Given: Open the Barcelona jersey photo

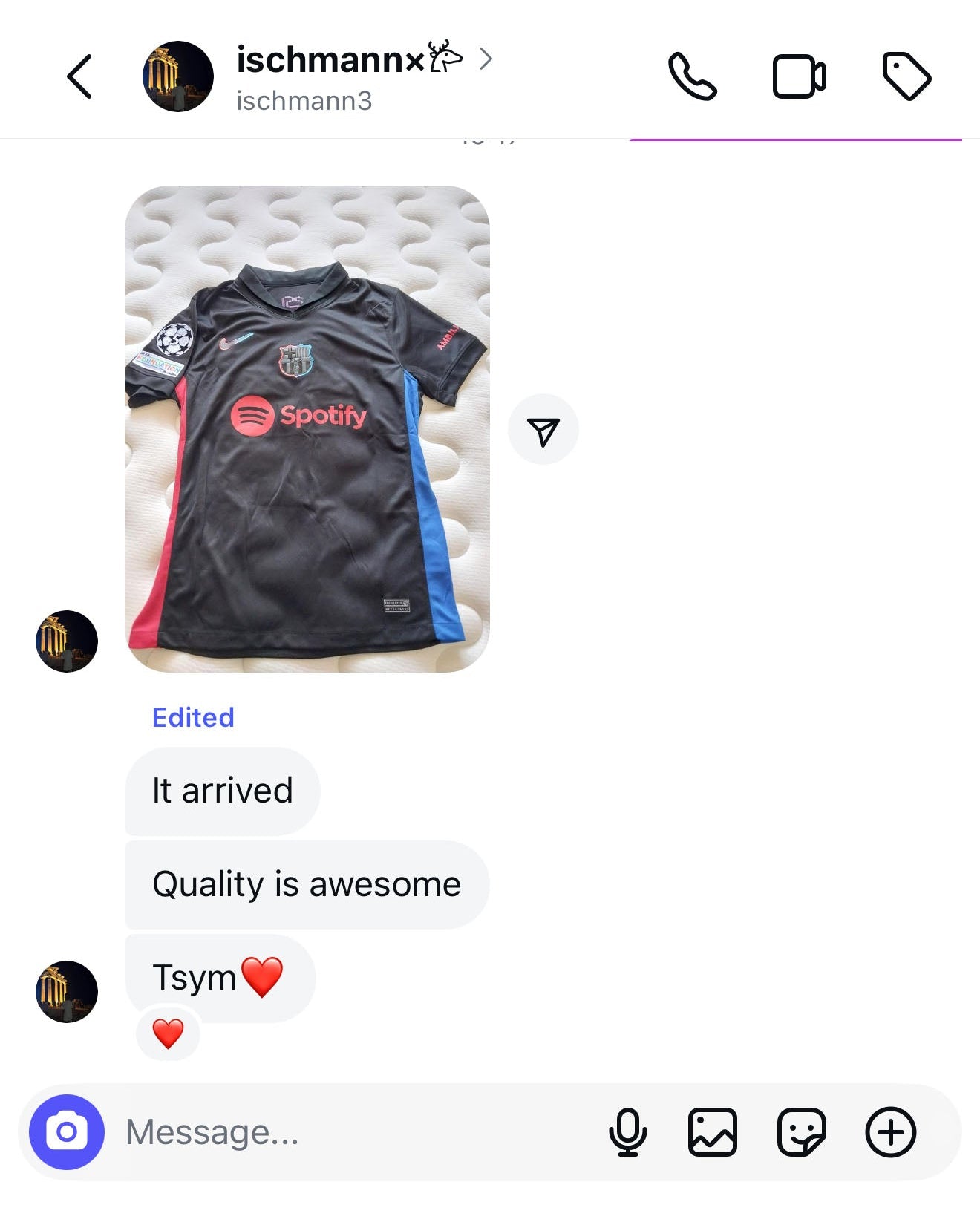Looking at the screenshot, I should 307,429.
